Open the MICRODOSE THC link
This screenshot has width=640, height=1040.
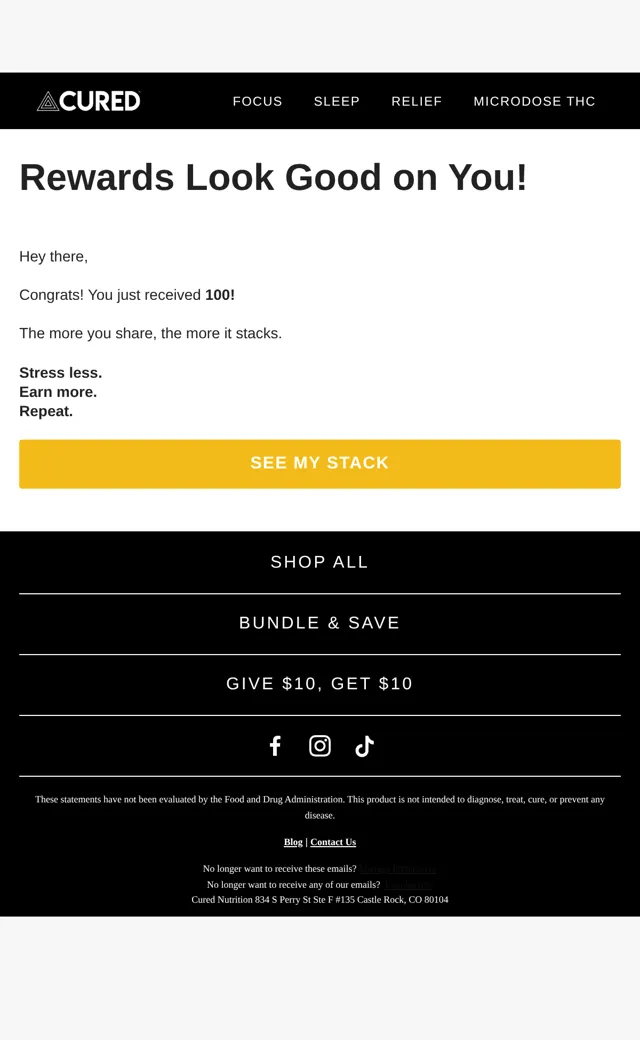pyautogui.click(x=534, y=101)
